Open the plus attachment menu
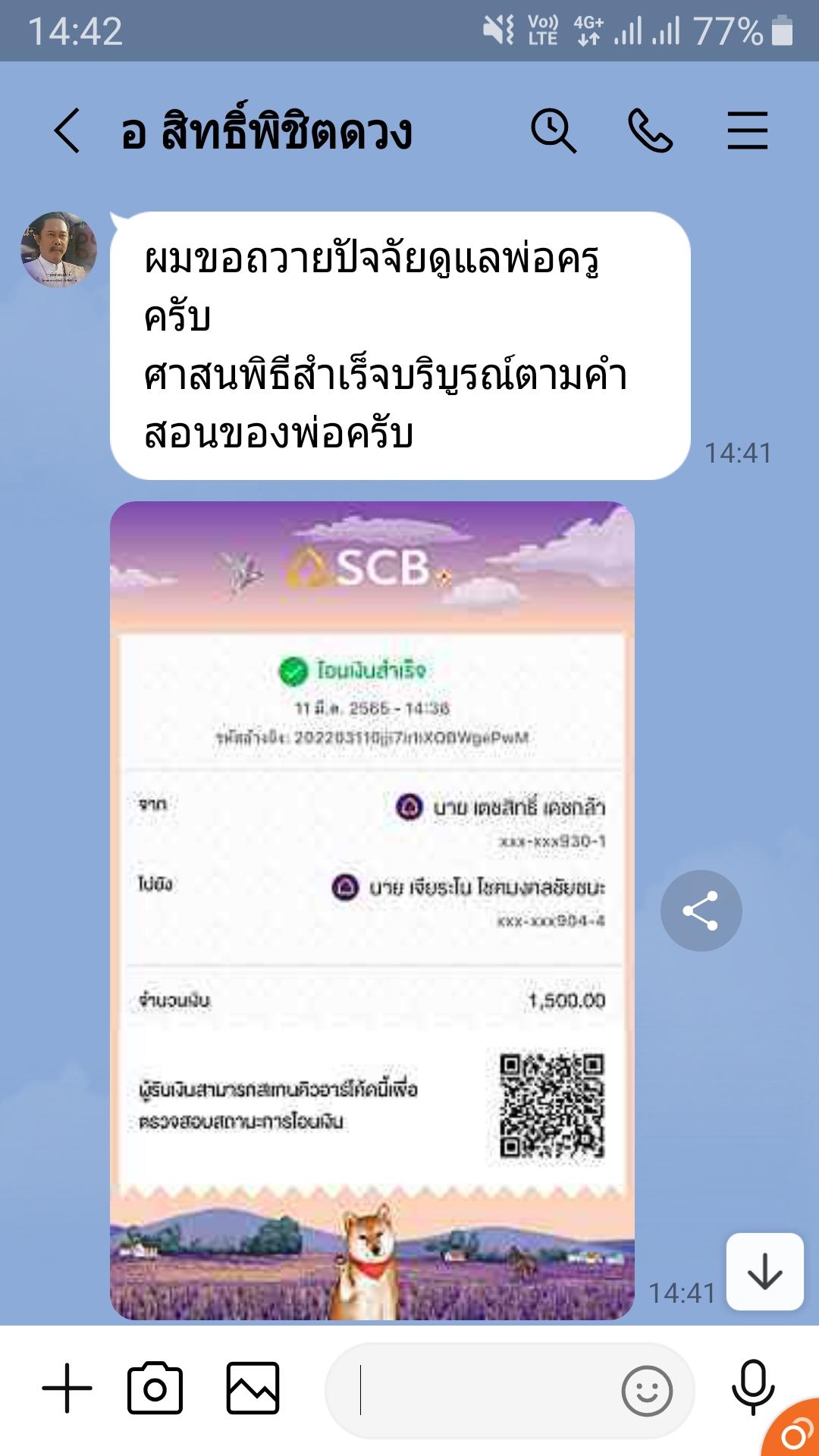This screenshot has height=1456, width=819. (x=67, y=1389)
